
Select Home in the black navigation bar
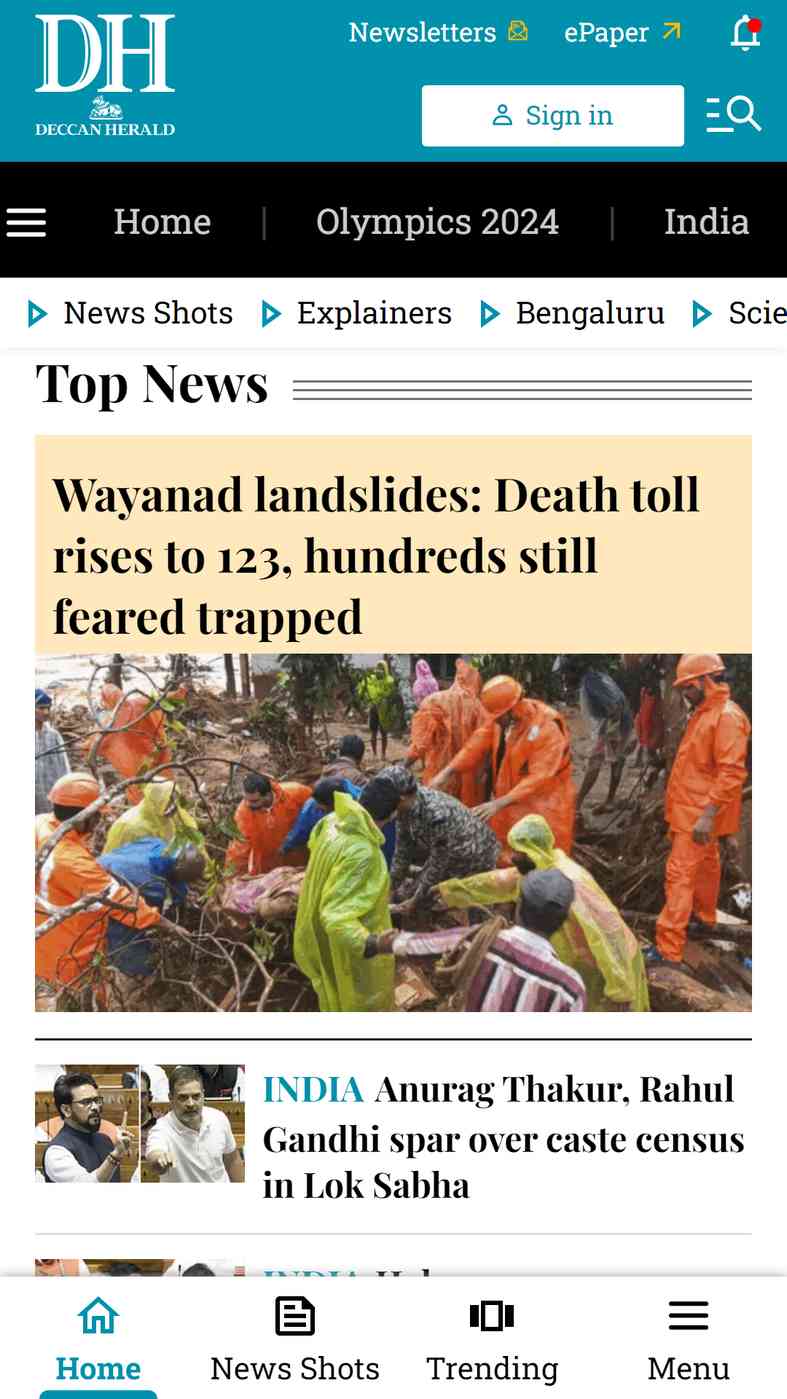tap(162, 221)
